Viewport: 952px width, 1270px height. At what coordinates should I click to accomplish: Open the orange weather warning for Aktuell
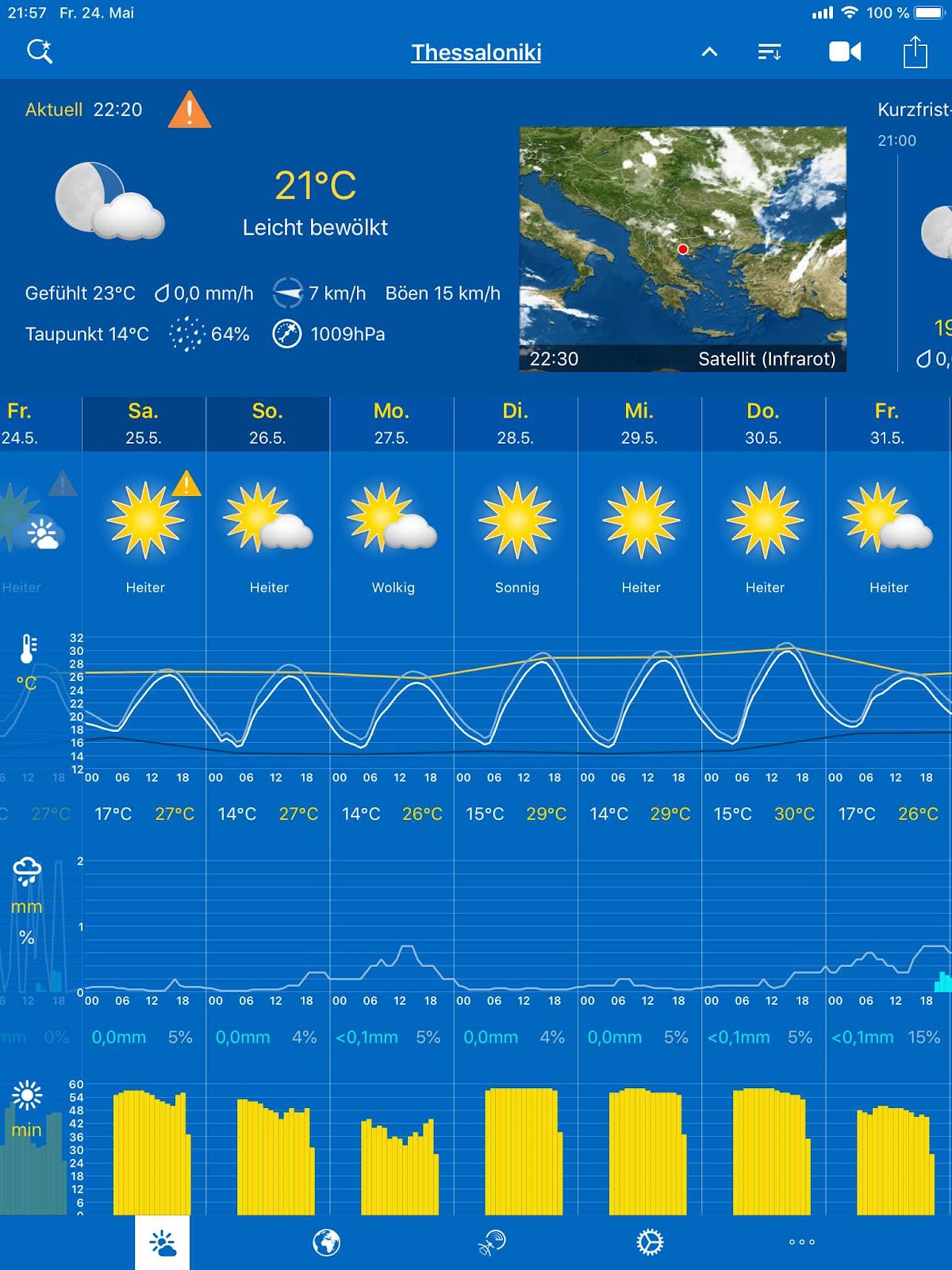point(190,110)
